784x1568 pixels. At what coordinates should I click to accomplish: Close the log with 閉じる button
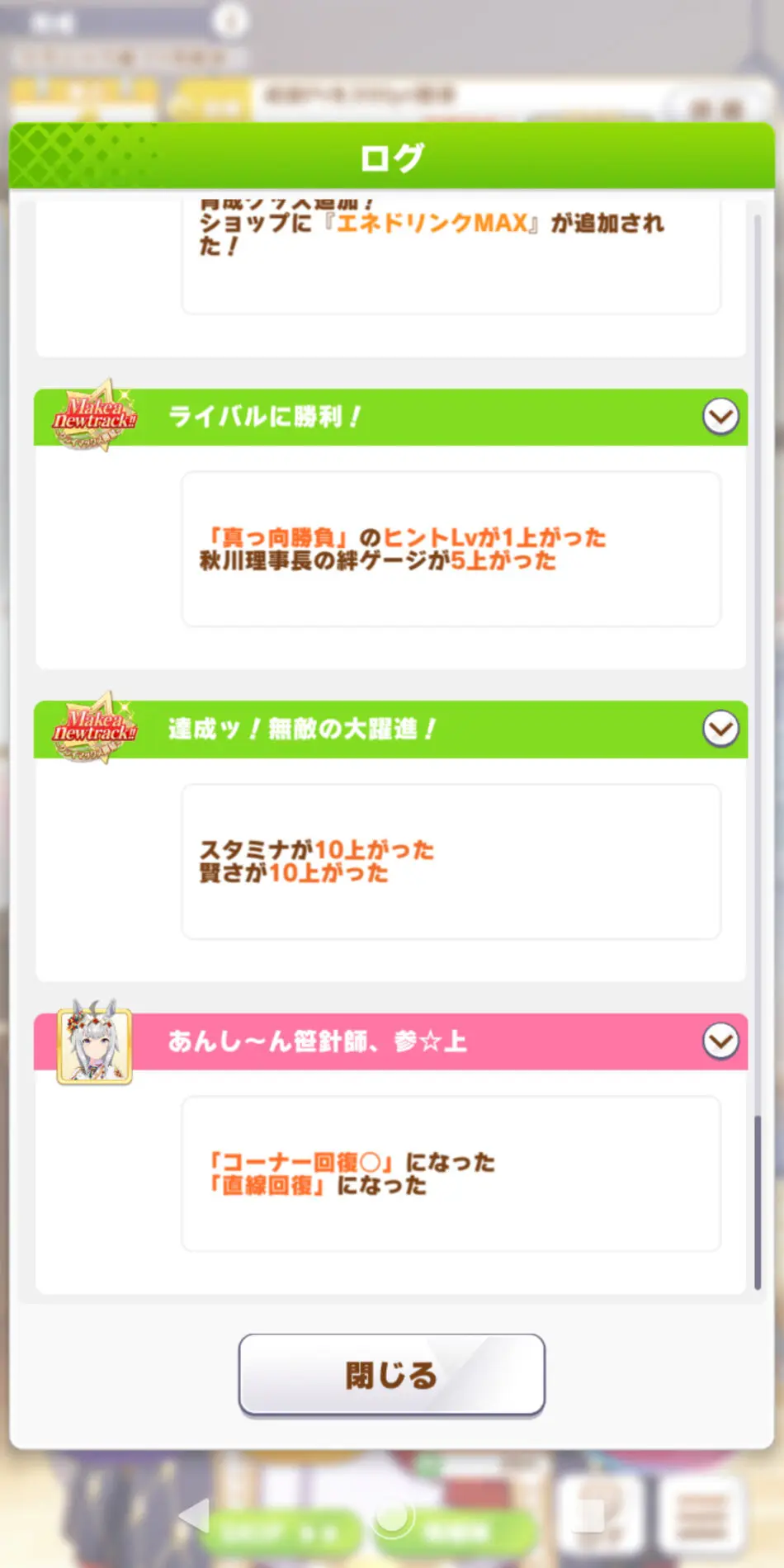391,1374
